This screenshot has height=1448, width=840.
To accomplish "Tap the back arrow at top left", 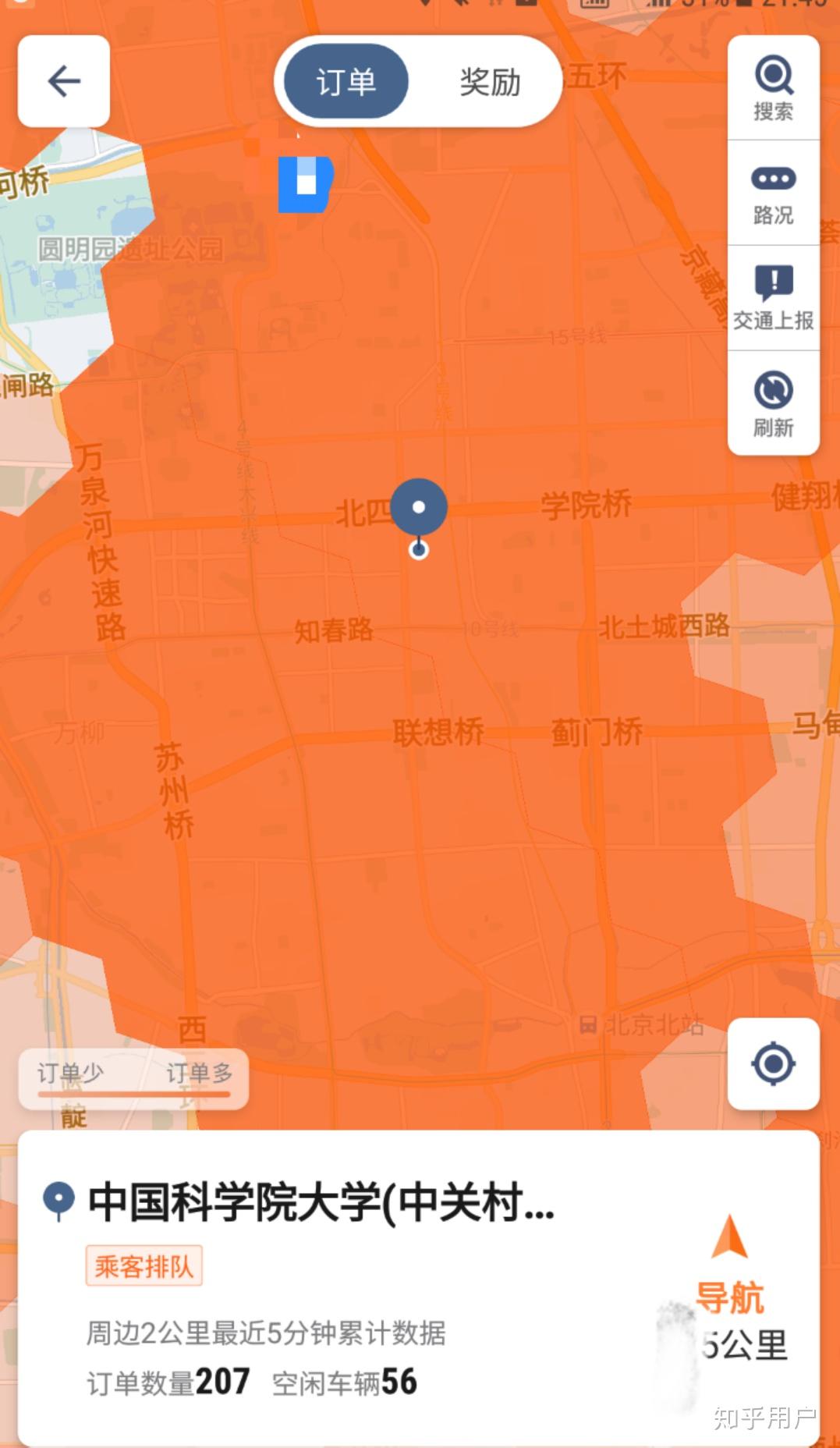I will [x=63, y=81].
